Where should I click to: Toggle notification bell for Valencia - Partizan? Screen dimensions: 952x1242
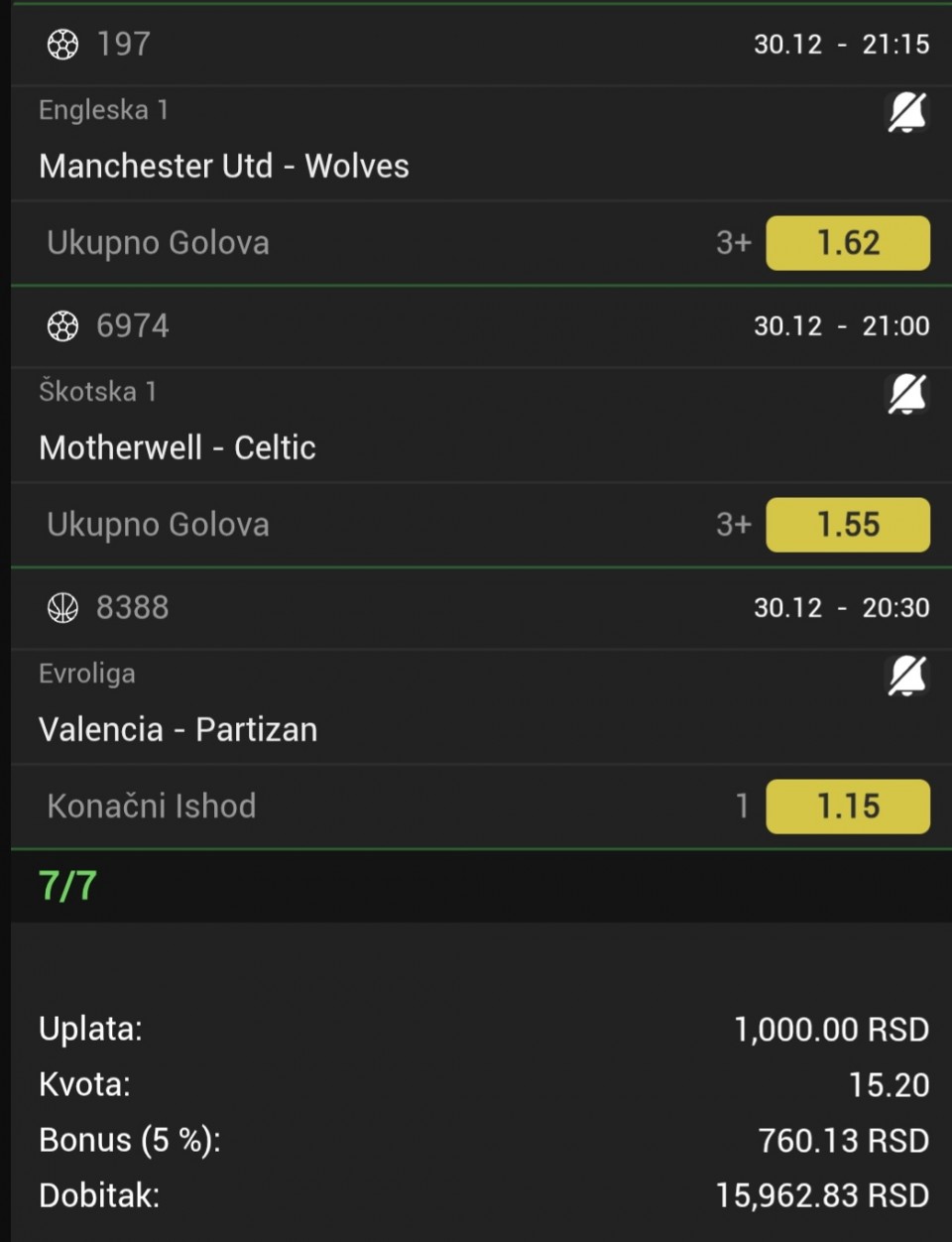click(906, 676)
